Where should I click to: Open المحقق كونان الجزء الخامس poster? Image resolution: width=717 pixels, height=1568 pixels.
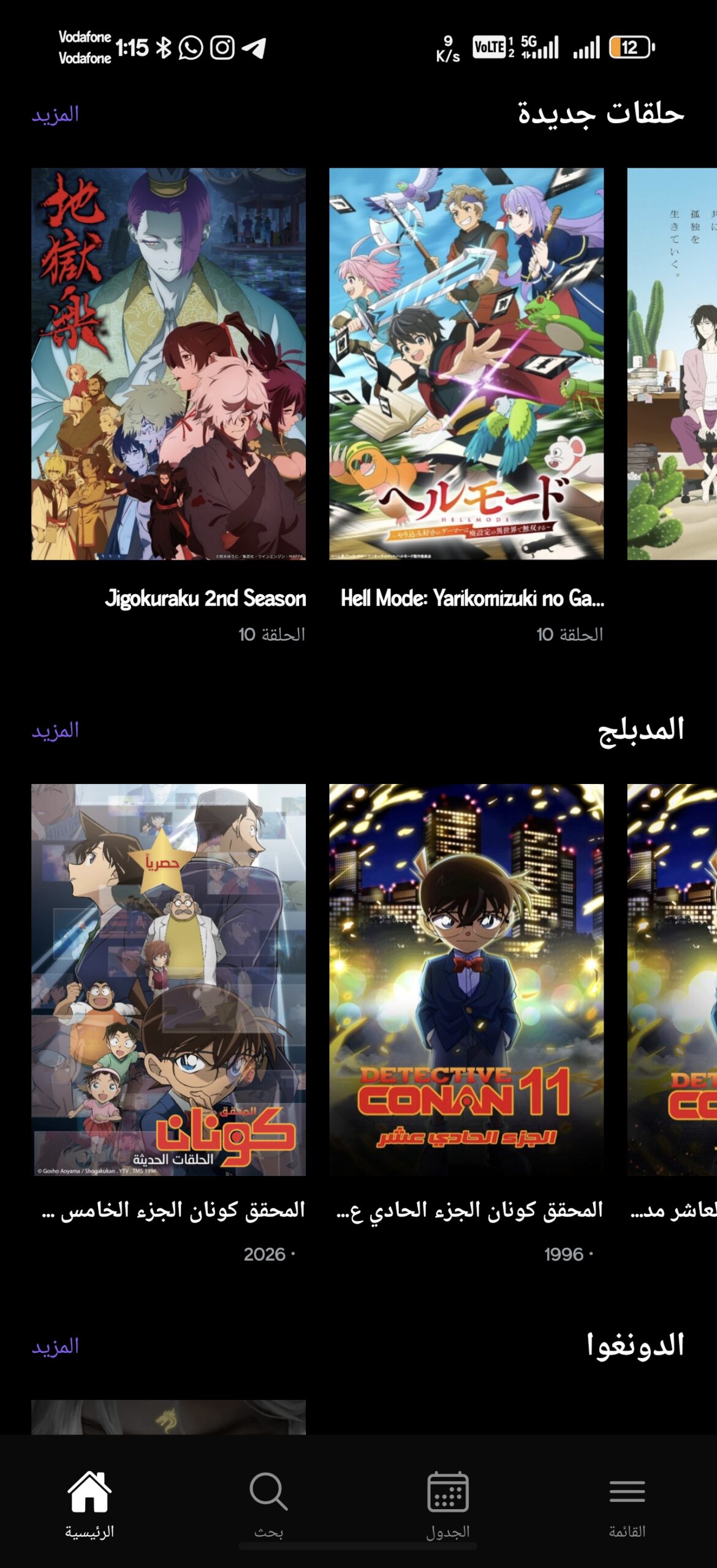[x=170, y=980]
